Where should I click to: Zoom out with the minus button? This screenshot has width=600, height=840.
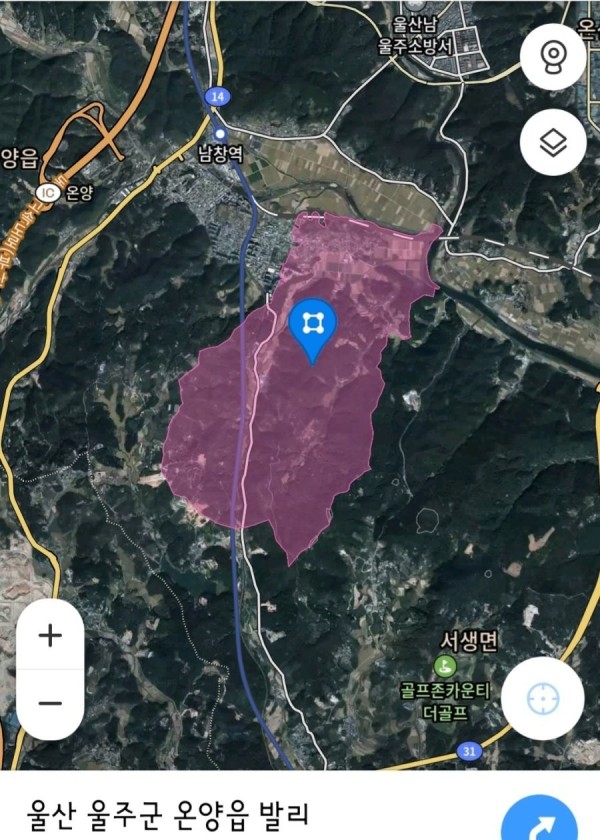pyautogui.click(x=50, y=702)
